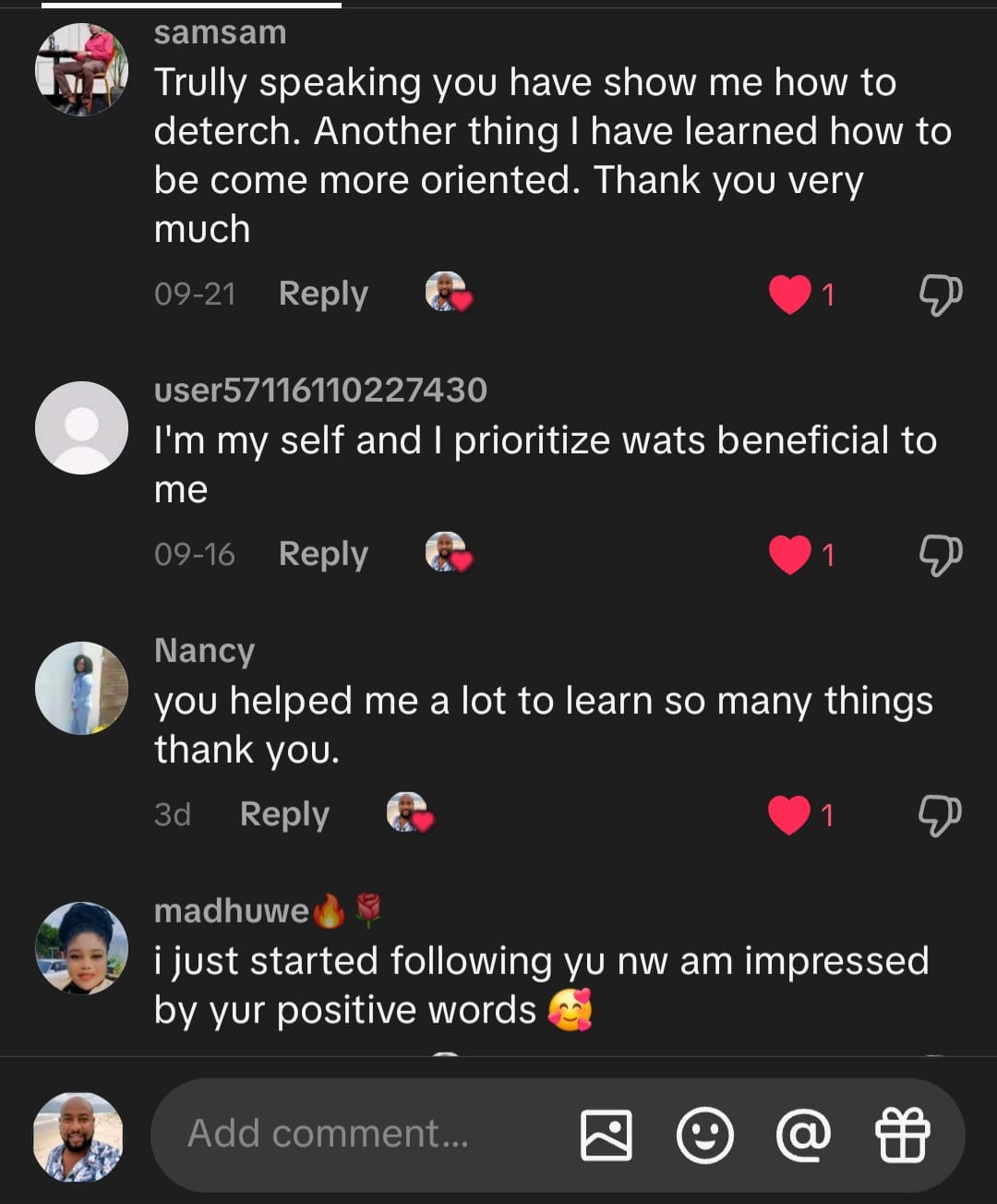
Task: Open user57116110227430's profile avatar
Action: pyautogui.click(x=81, y=427)
